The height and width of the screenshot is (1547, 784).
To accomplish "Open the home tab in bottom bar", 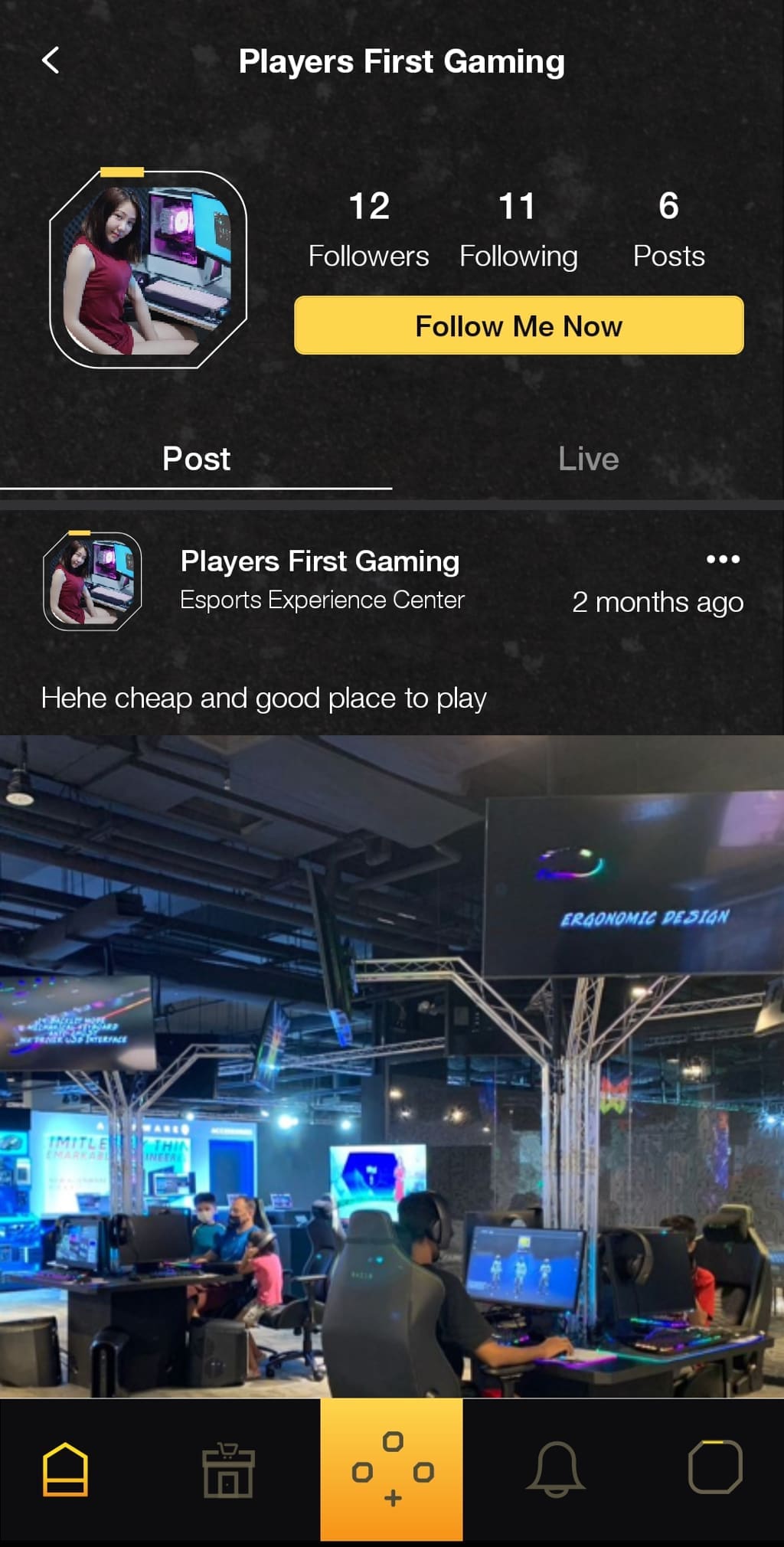I will coord(65,1469).
